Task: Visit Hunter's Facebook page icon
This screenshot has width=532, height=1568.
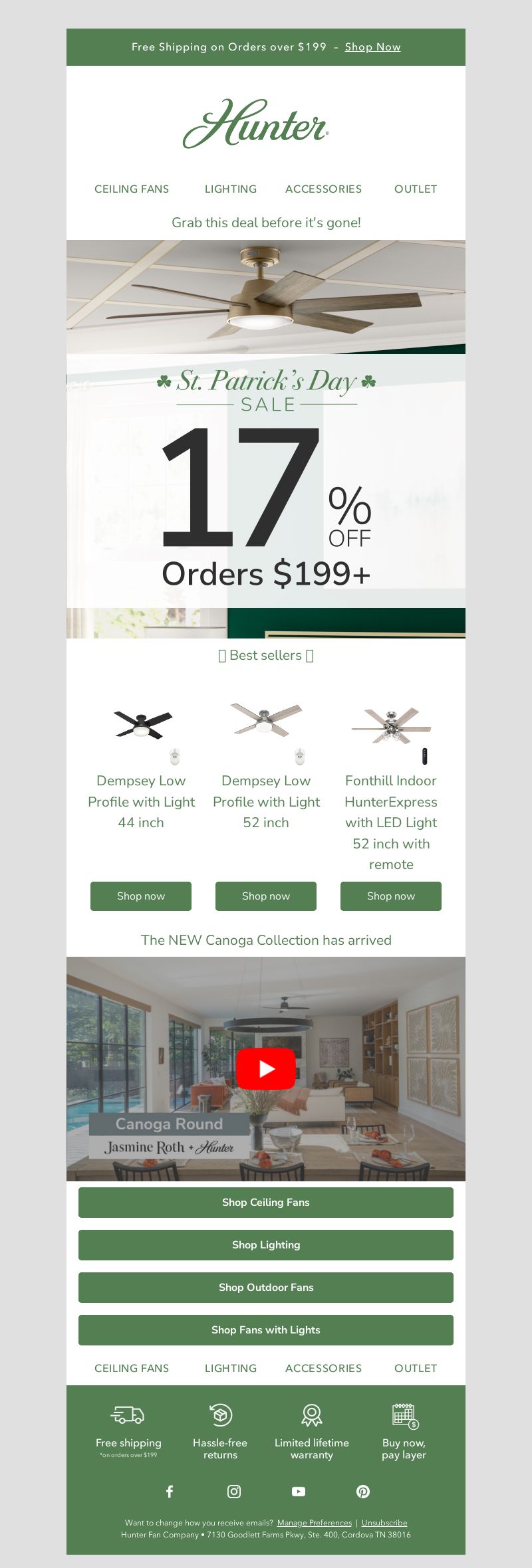Action: (x=170, y=1492)
